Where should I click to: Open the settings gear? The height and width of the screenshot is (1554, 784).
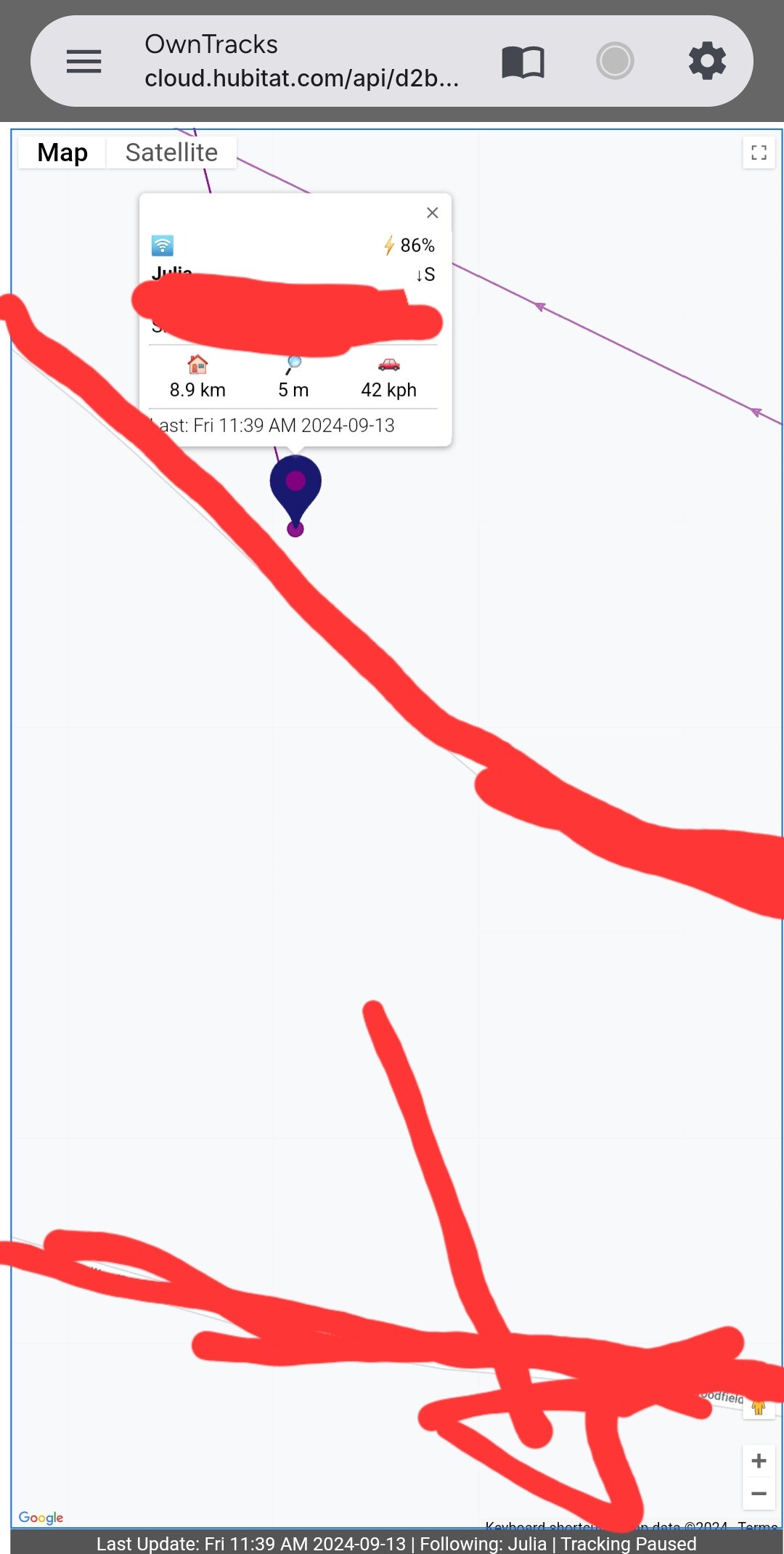(x=707, y=61)
